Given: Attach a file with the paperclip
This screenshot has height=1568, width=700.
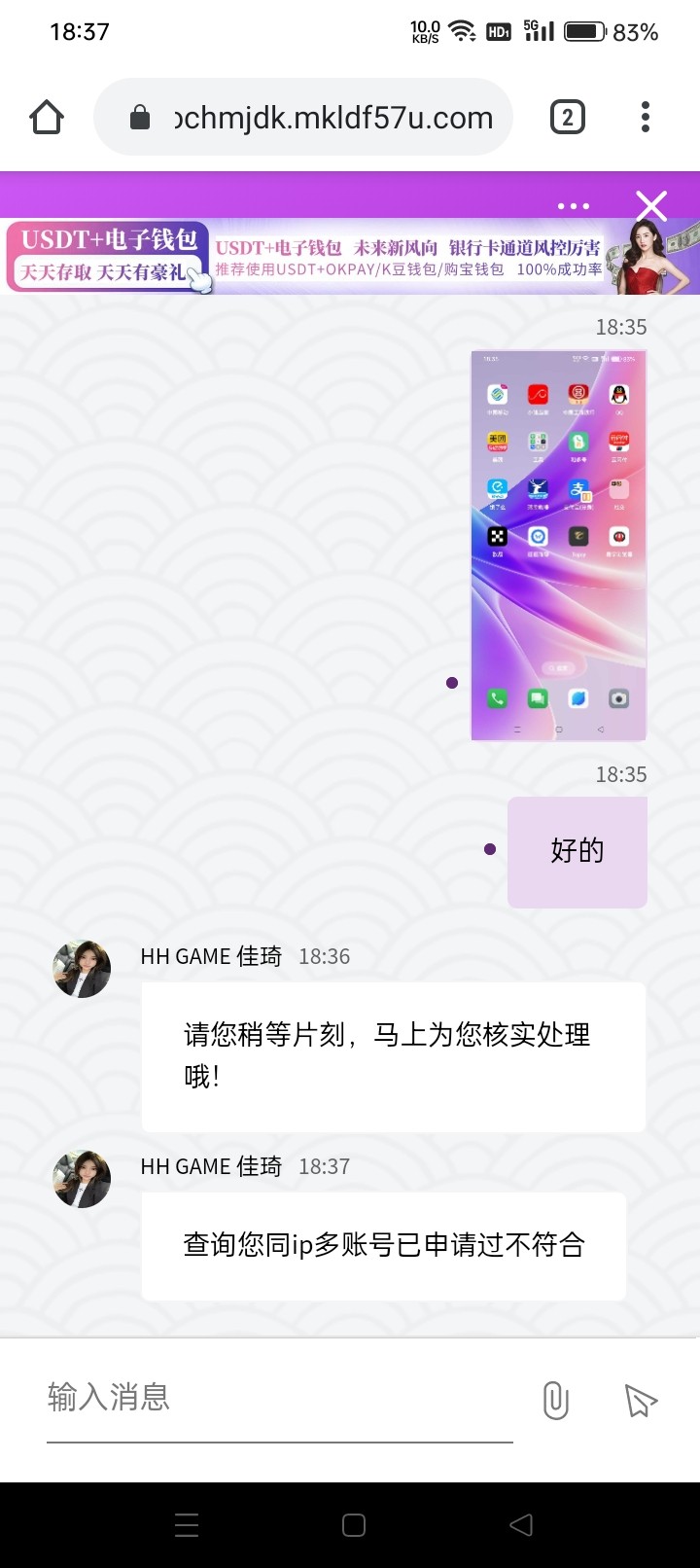Looking at the screenshot, I should pos(555,1401).
